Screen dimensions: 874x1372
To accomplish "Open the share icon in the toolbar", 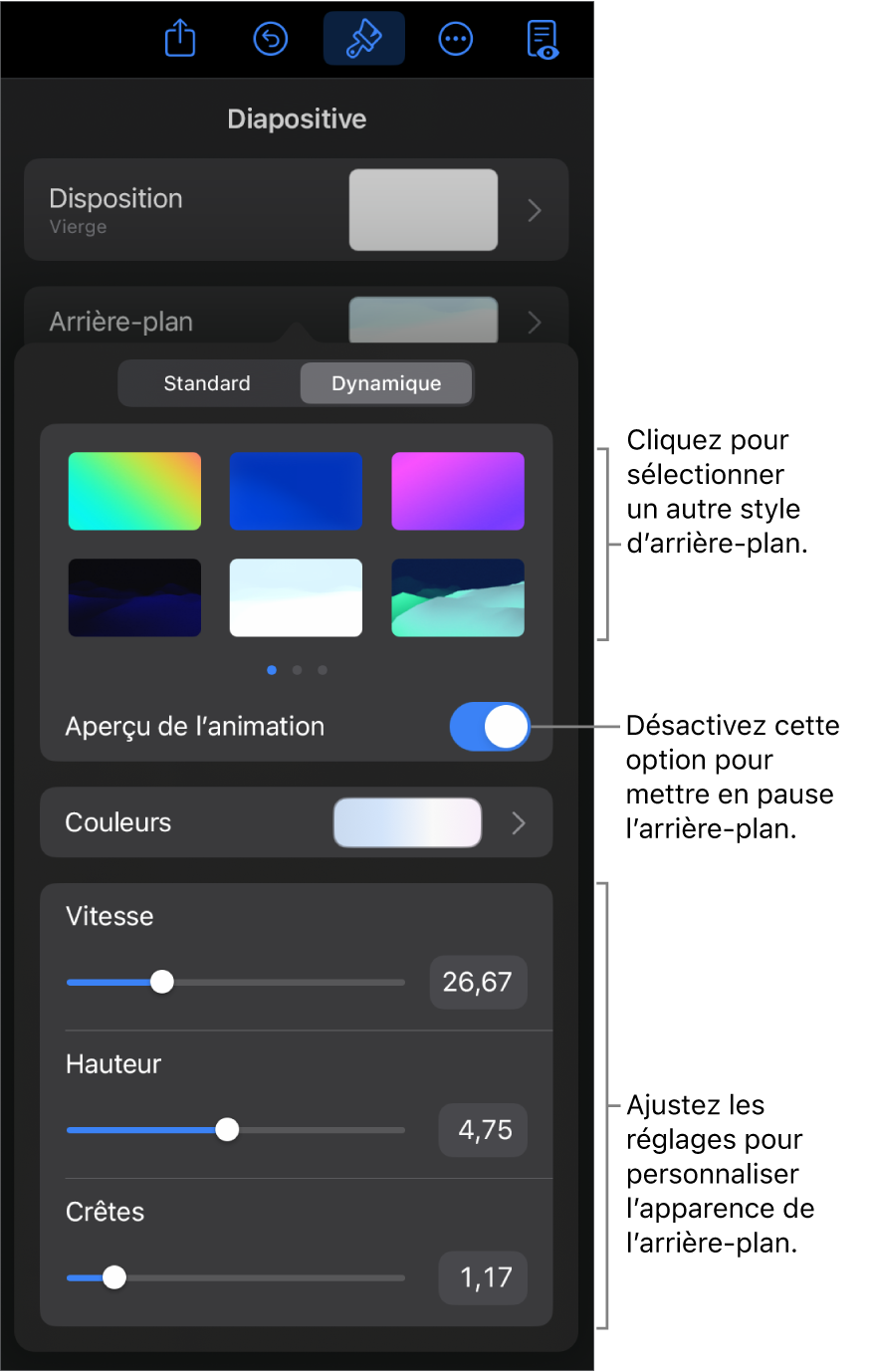I will tap(180, 40).
